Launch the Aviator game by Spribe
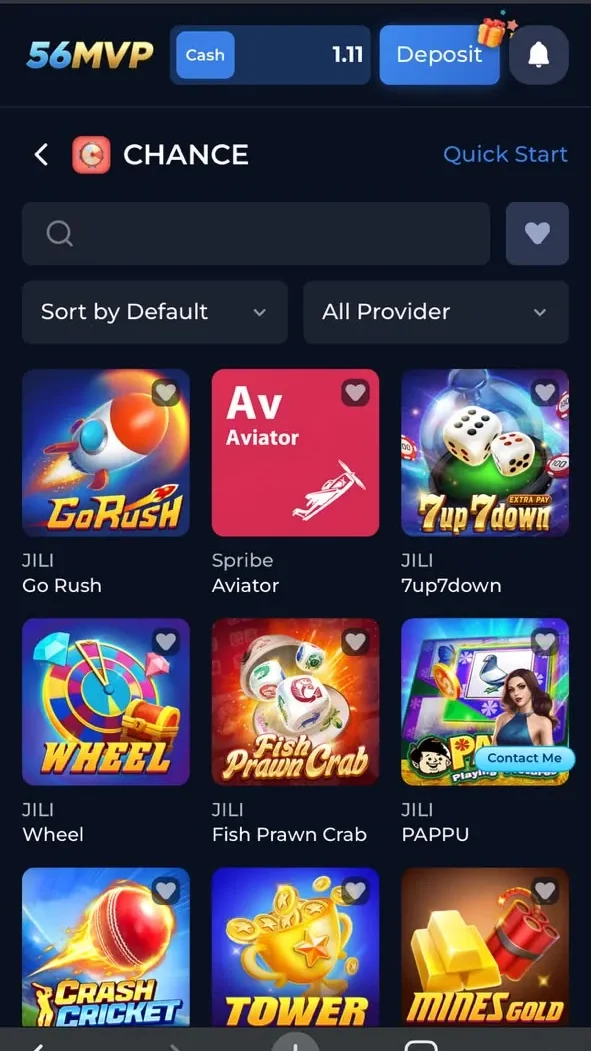Viewport: 591px width, 1051px height. pos(296,452)
